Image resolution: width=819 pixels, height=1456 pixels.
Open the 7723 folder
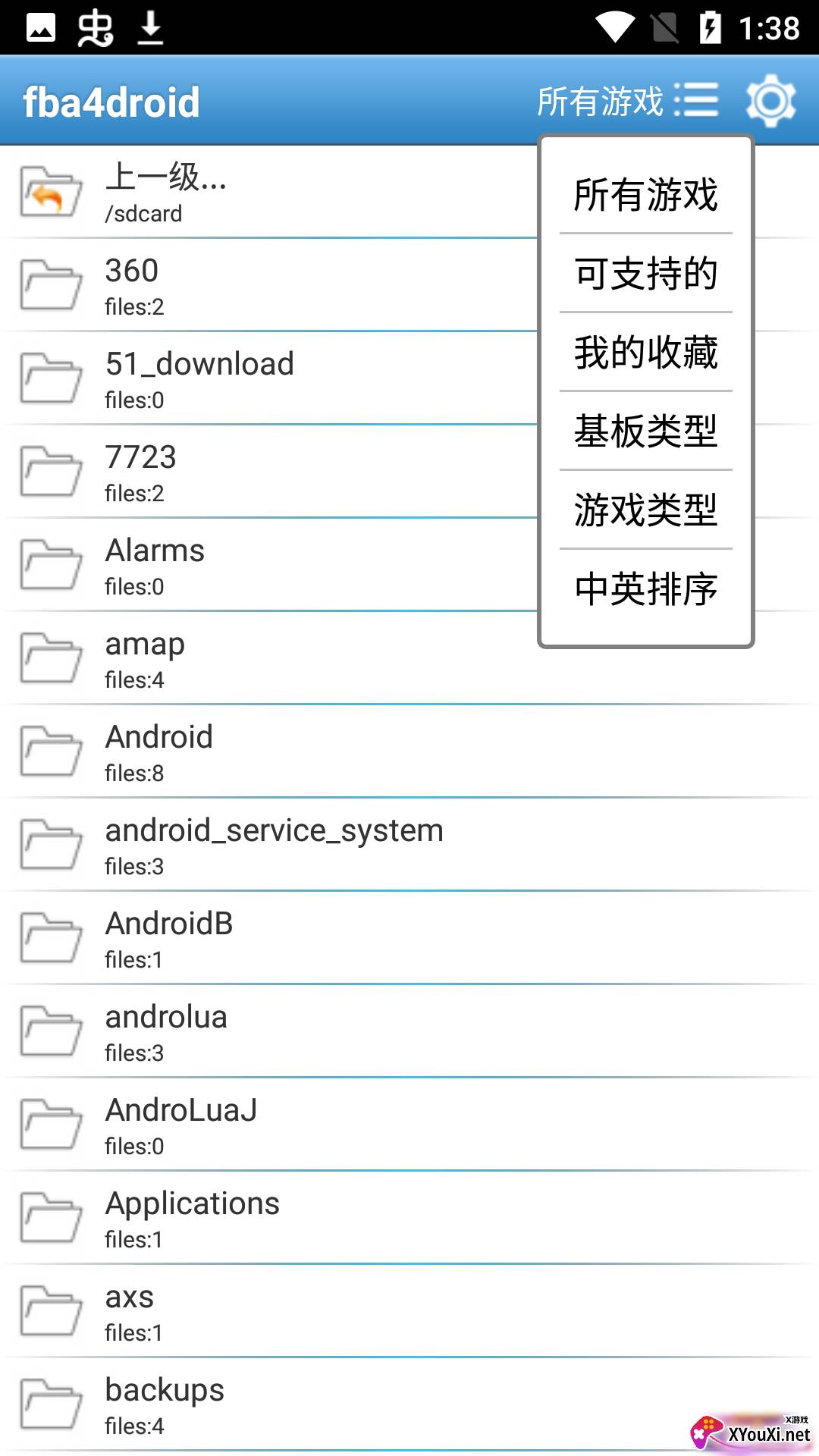tap(227, 472)
